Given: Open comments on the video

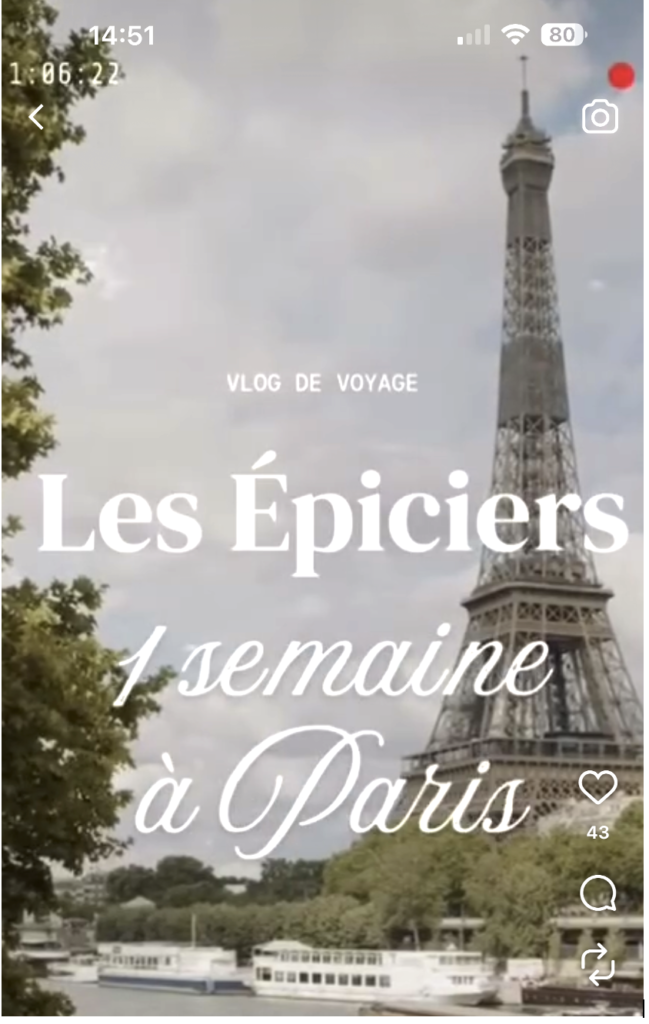Looking at the screenshot, I should [598, 893].
